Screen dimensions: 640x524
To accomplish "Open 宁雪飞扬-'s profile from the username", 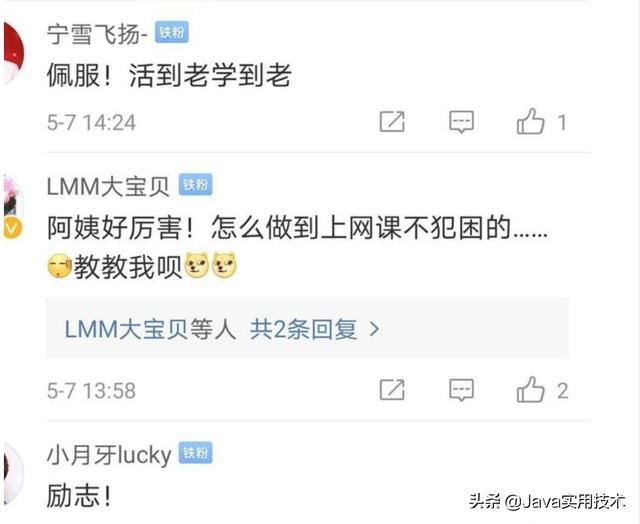I will click(x=98, y=33).
